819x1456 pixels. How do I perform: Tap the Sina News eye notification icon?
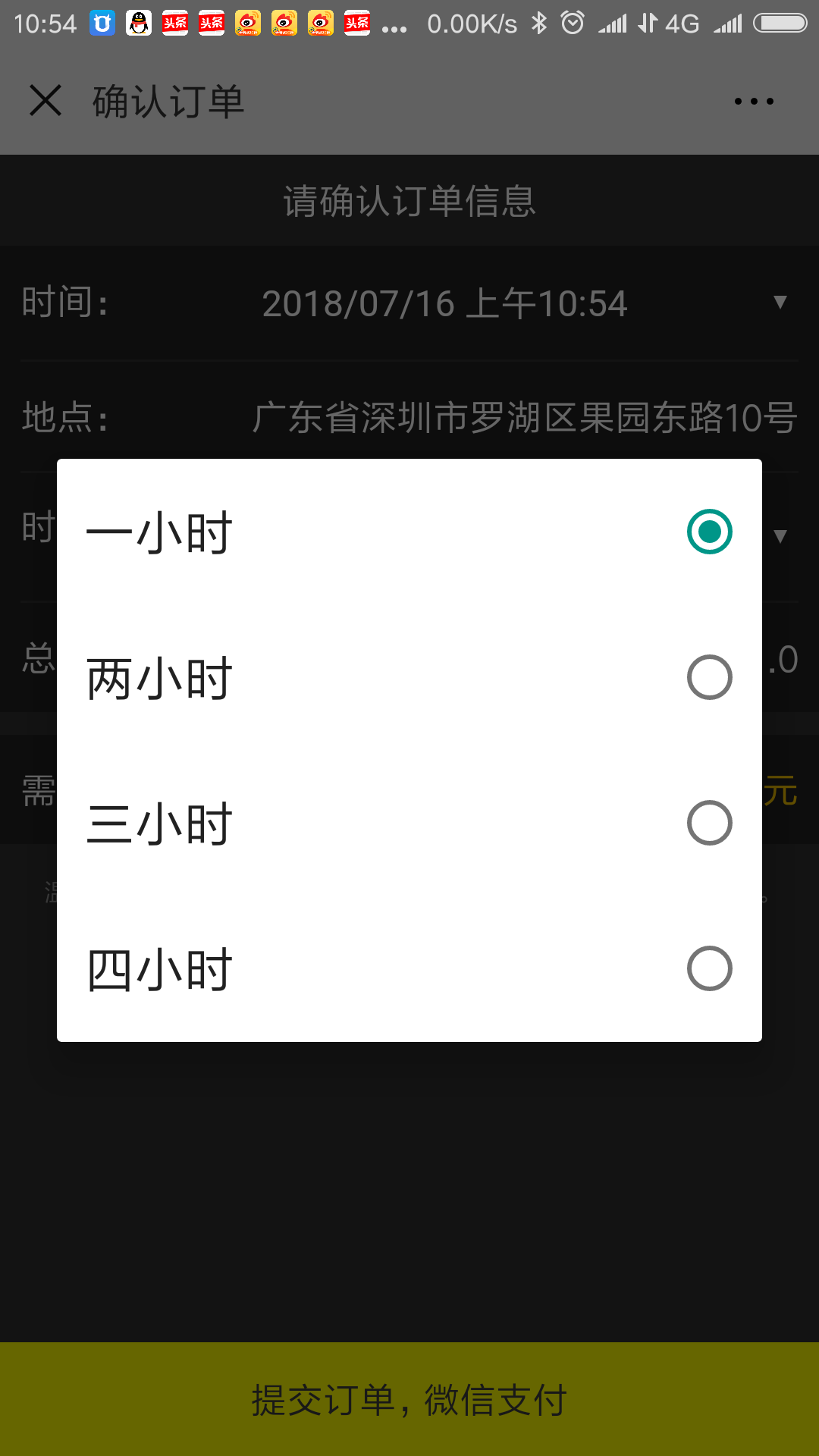click(247, 21)
